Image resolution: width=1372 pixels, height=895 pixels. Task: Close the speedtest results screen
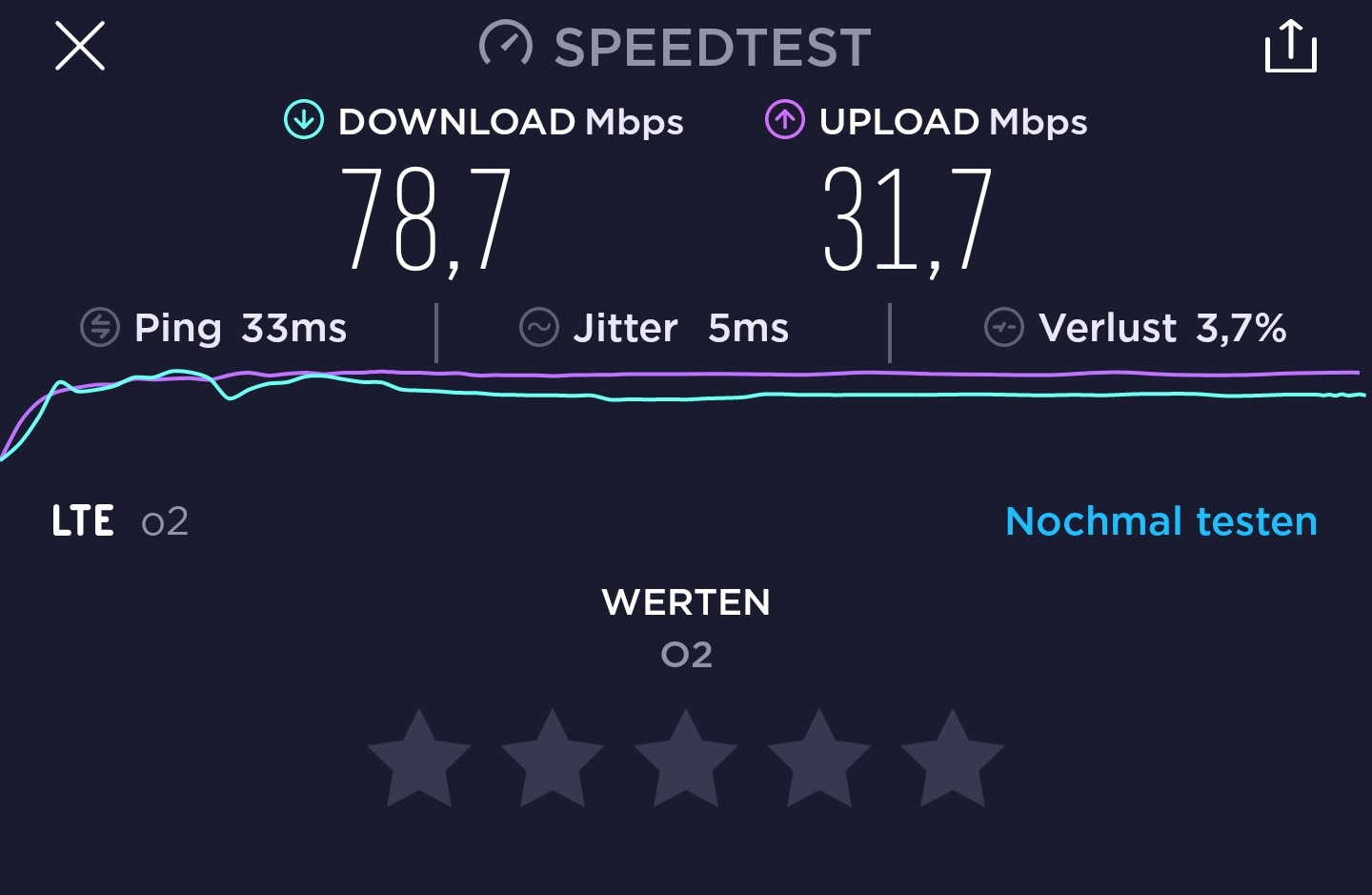tap(80, 47)
